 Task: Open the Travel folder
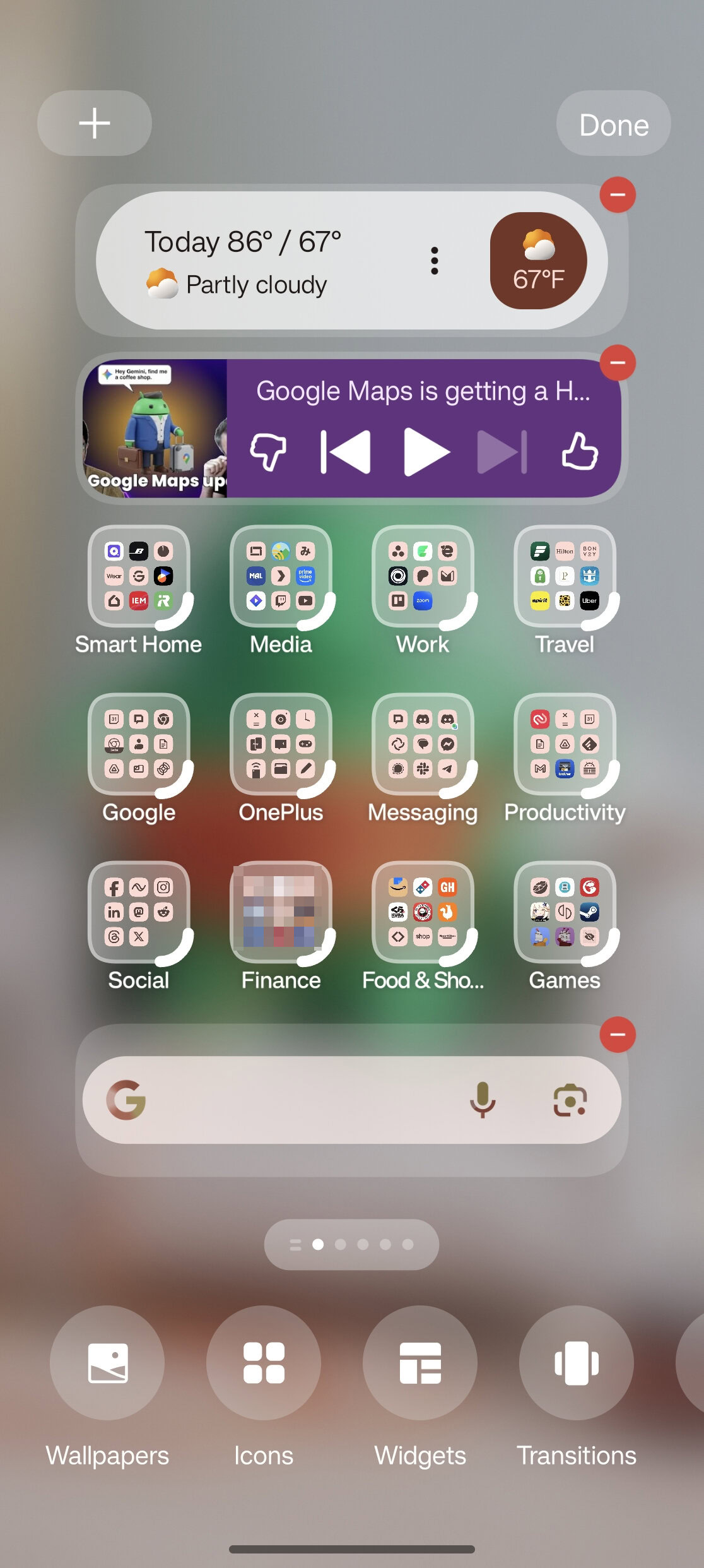(565, 577)
